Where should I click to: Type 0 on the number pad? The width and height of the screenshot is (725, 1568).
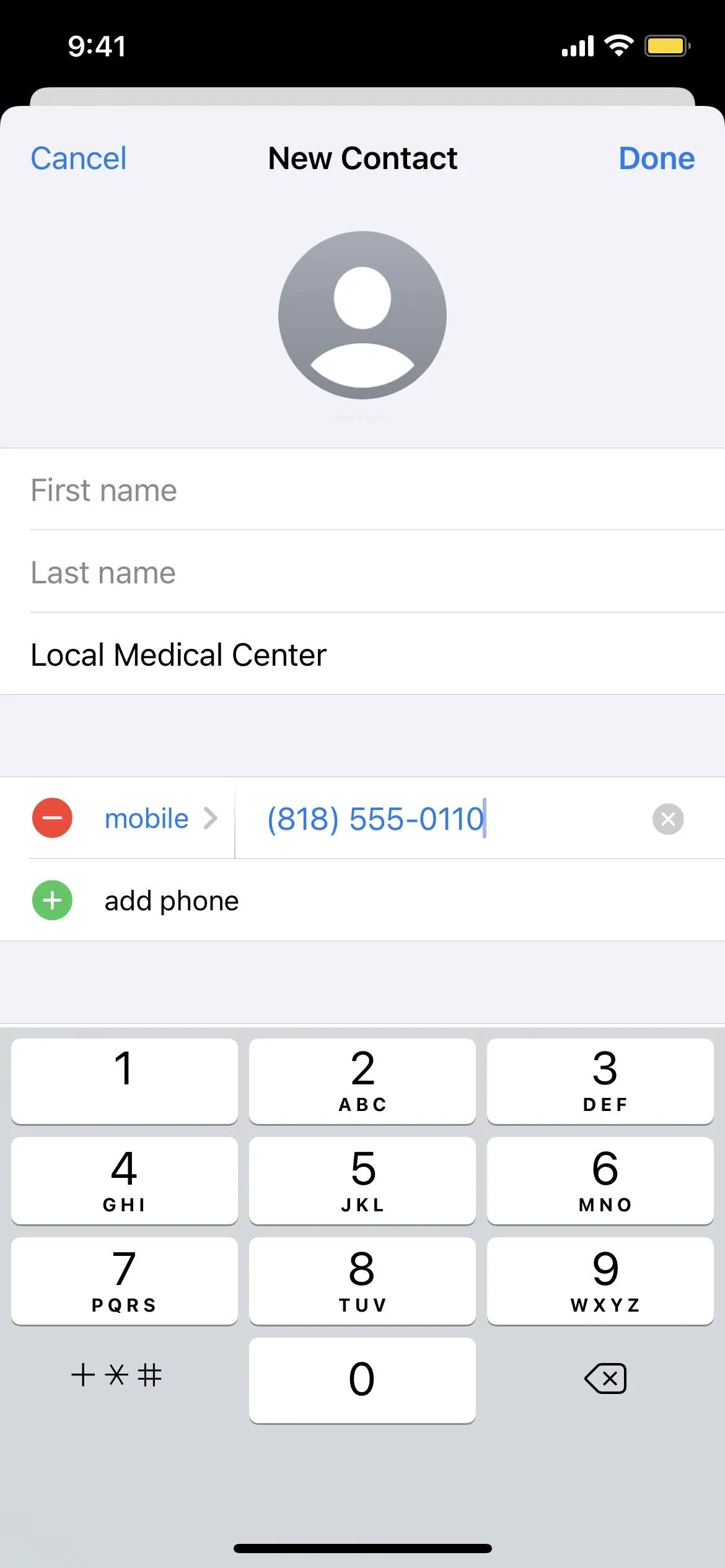(x=362, y=1380)
